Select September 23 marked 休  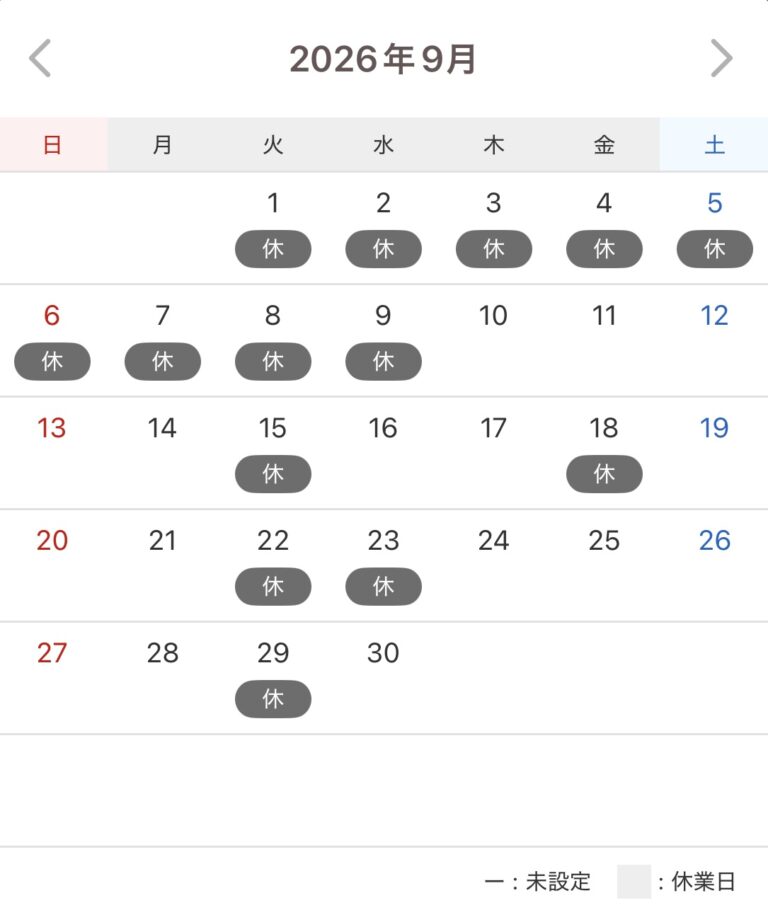pos(383,566)
